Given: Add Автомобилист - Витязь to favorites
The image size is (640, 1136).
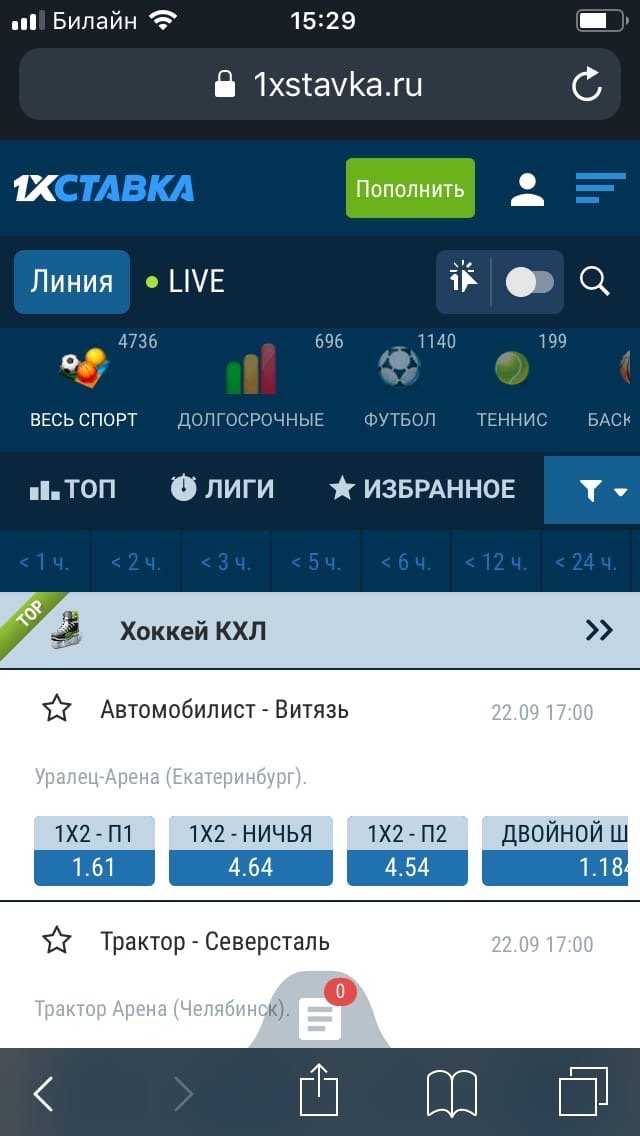Looking at the screenshot, I should coord(57,710).
